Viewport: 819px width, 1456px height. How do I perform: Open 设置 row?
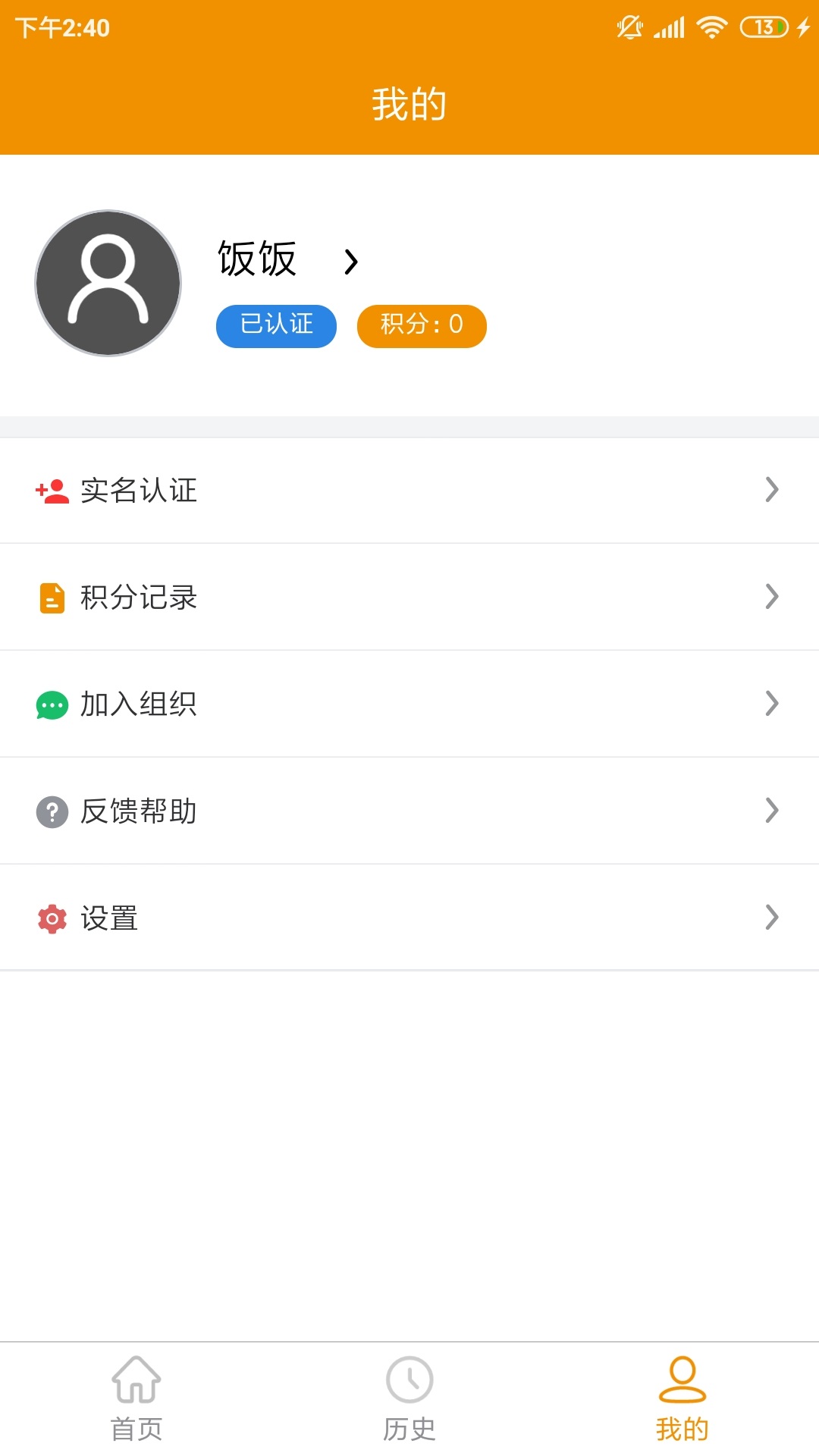[409, 918]
